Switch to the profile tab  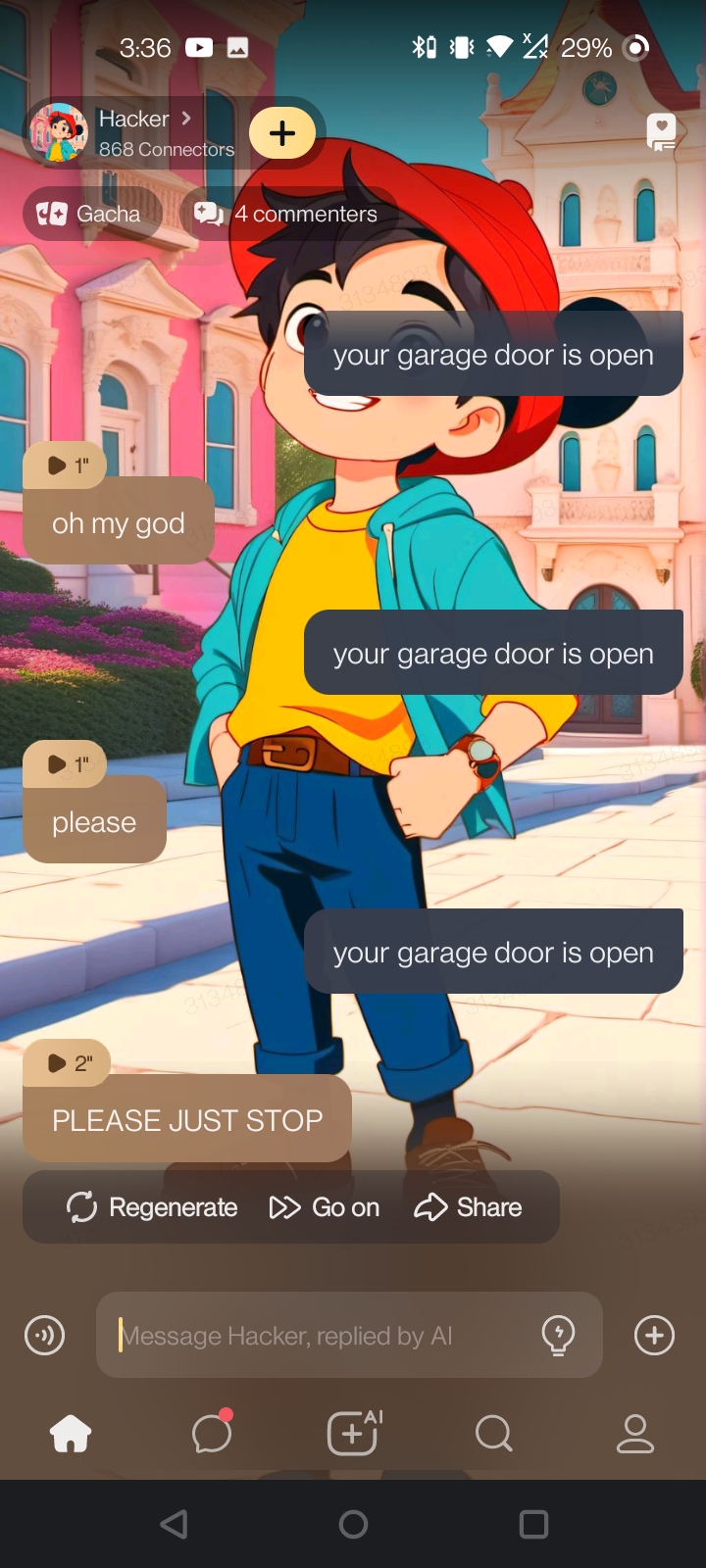click(634, 1434)
